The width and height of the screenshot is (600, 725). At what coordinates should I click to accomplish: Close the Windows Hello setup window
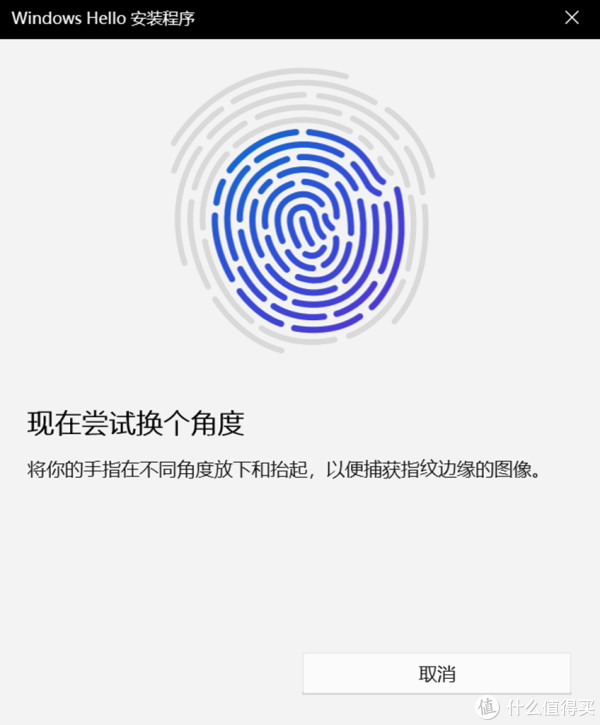click(x=572, y=18)
